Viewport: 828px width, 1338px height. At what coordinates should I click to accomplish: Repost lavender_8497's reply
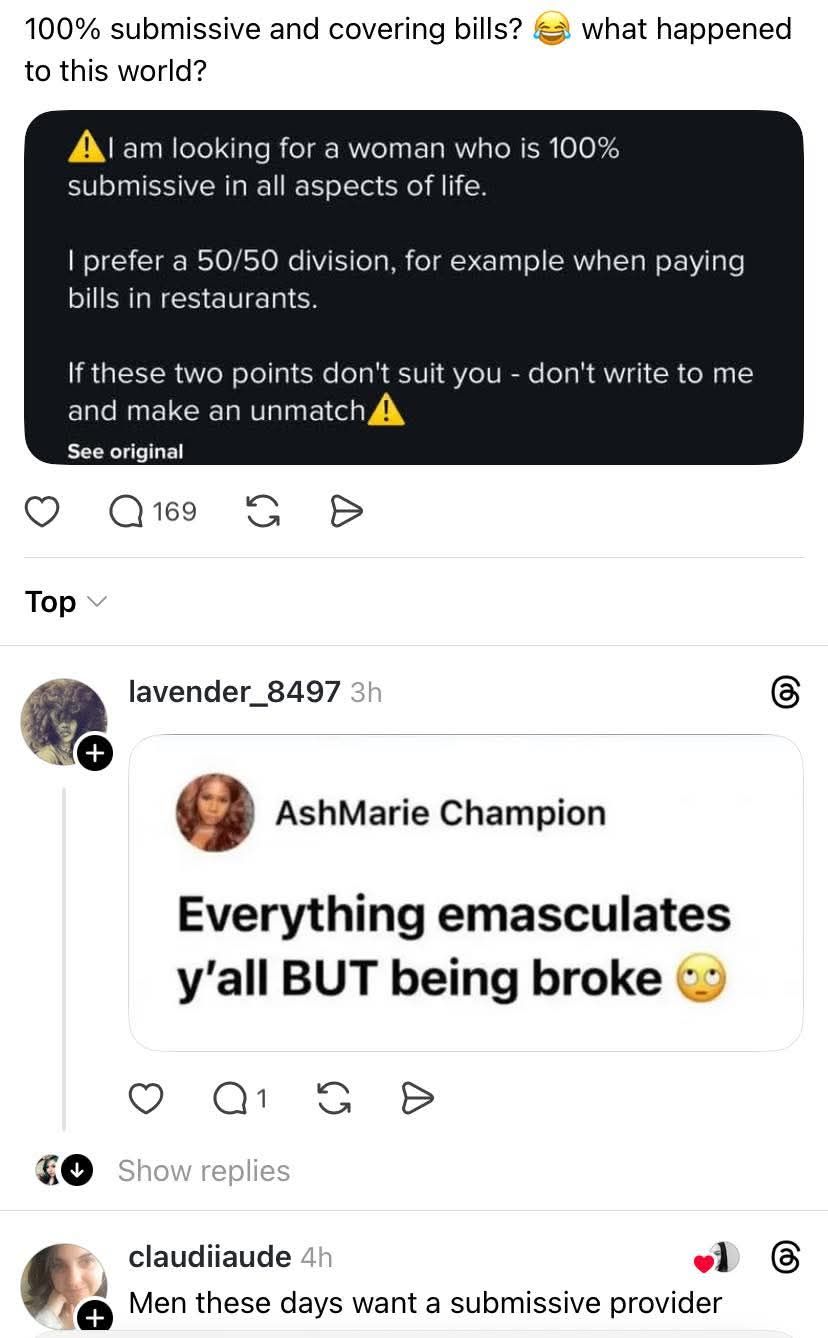click(x=333, y=1099)
